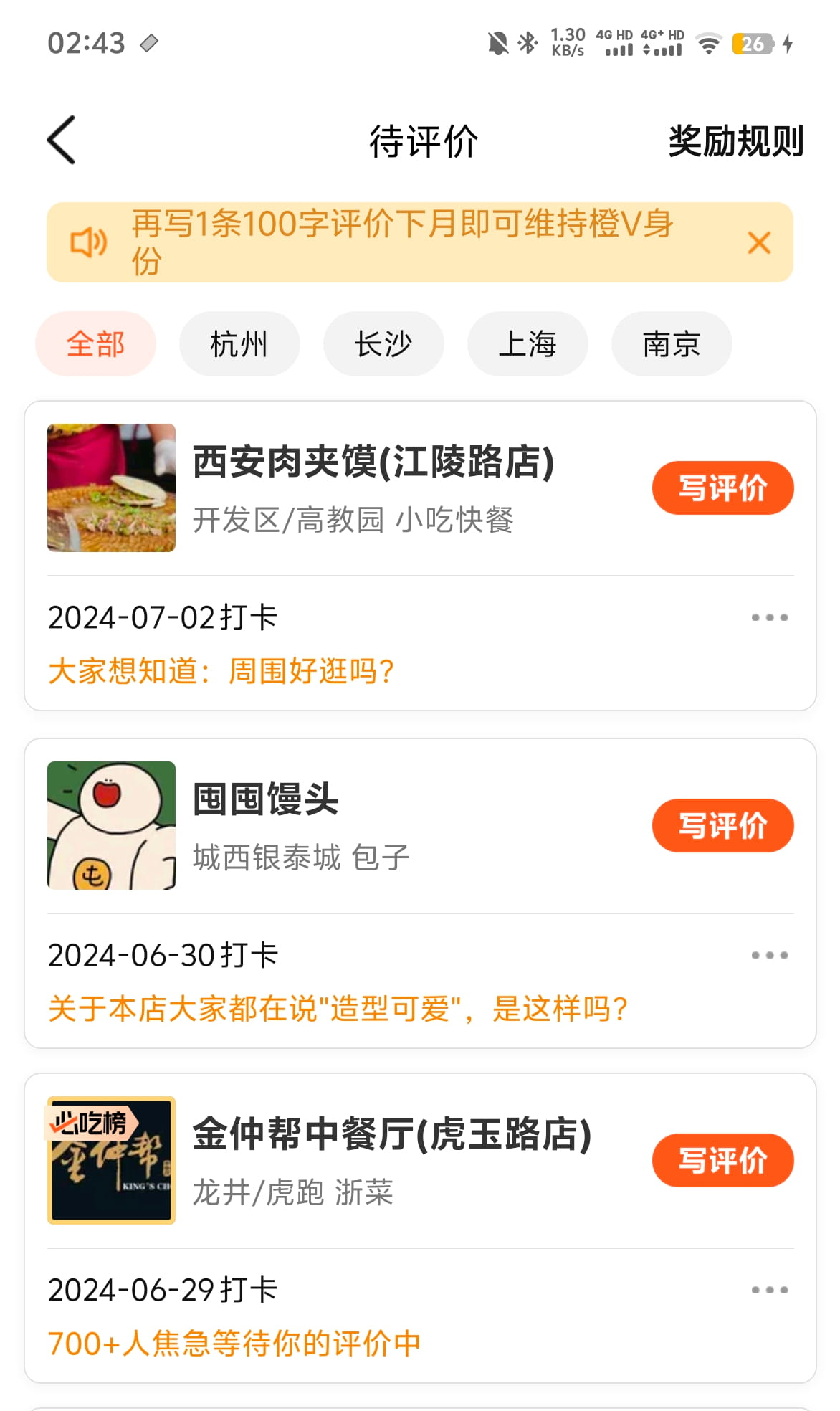The width and height of the screenshot is (840, 1411).
Task: Switch to the 长沙 filter tab
Action: click(383, 343)
